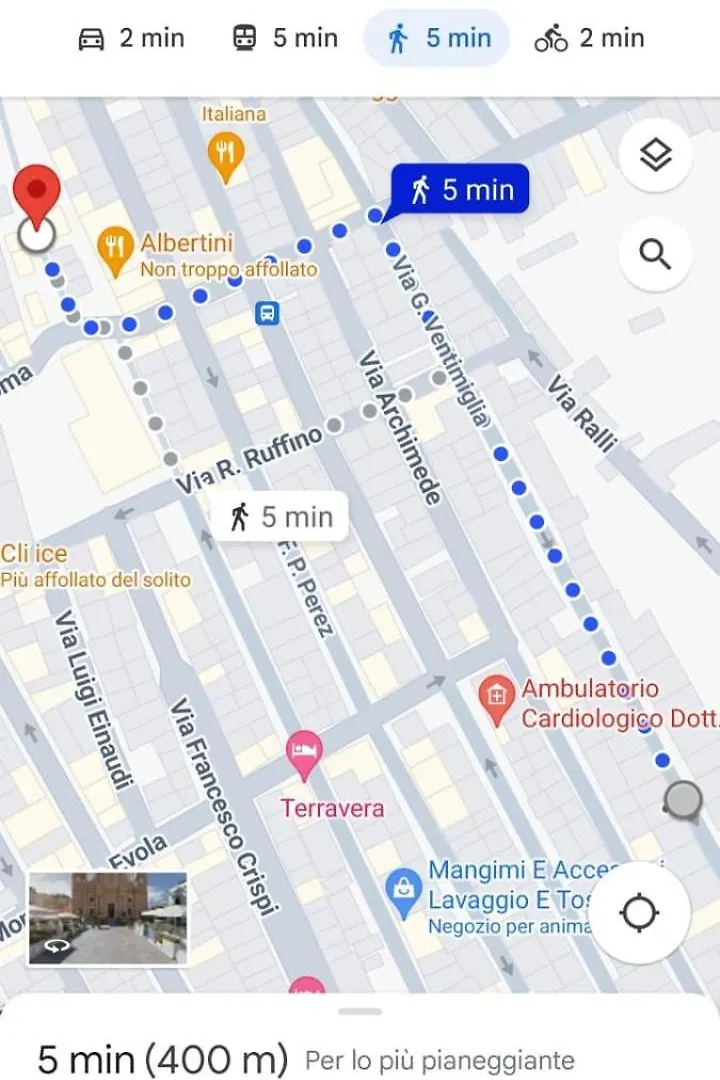
Task: Select the walking mode tab
Action: click(438, 39)
